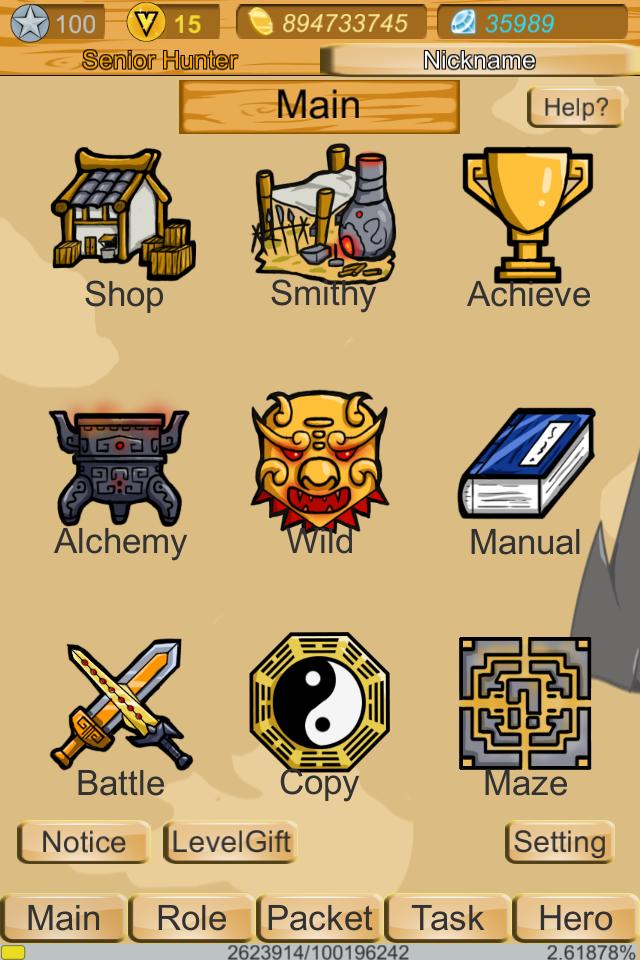Switch to the Role tab
Viewport: 640px width, 960px height.
click(192, 918)
